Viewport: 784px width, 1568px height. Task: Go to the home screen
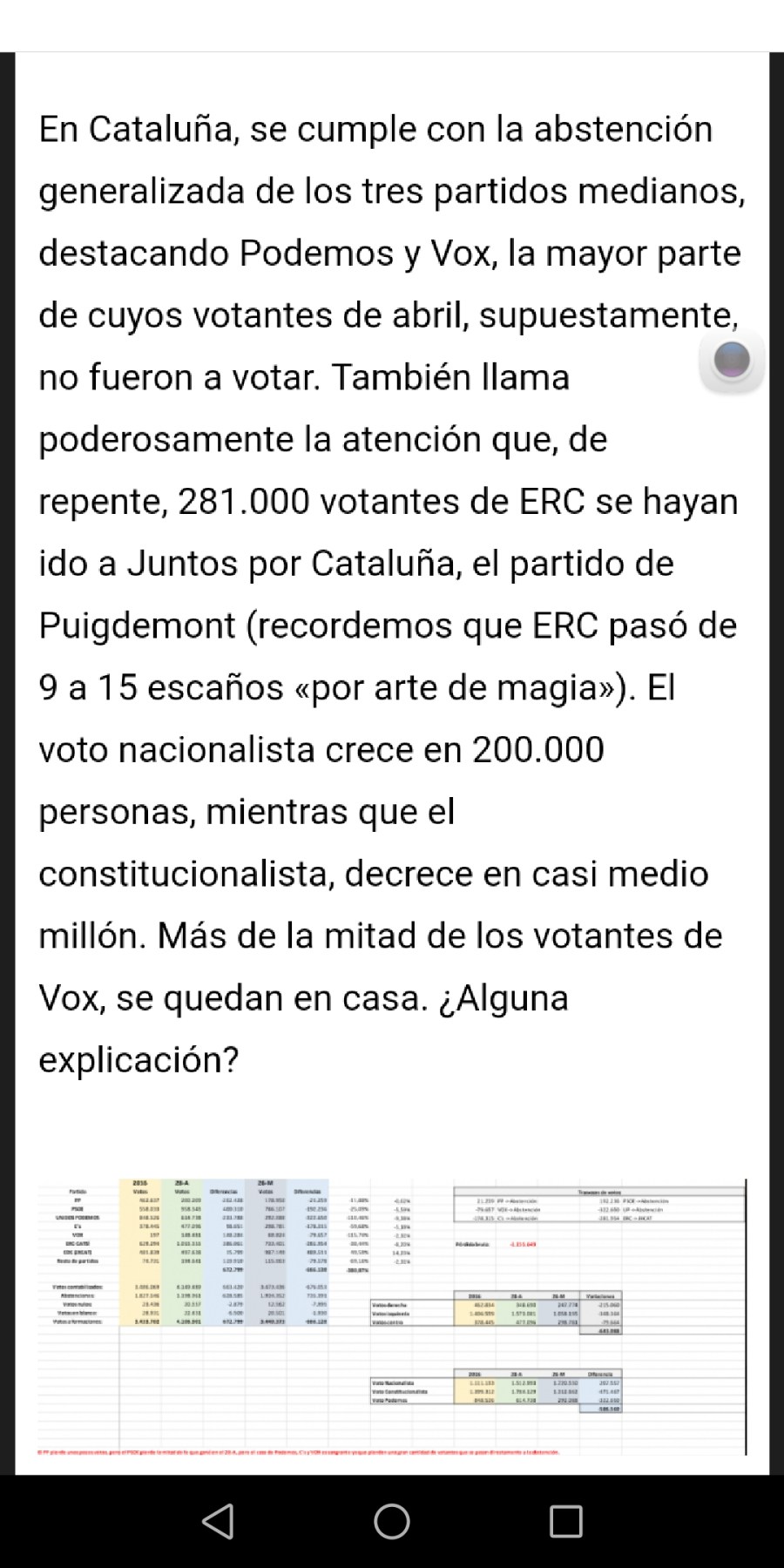point(392,1521)
